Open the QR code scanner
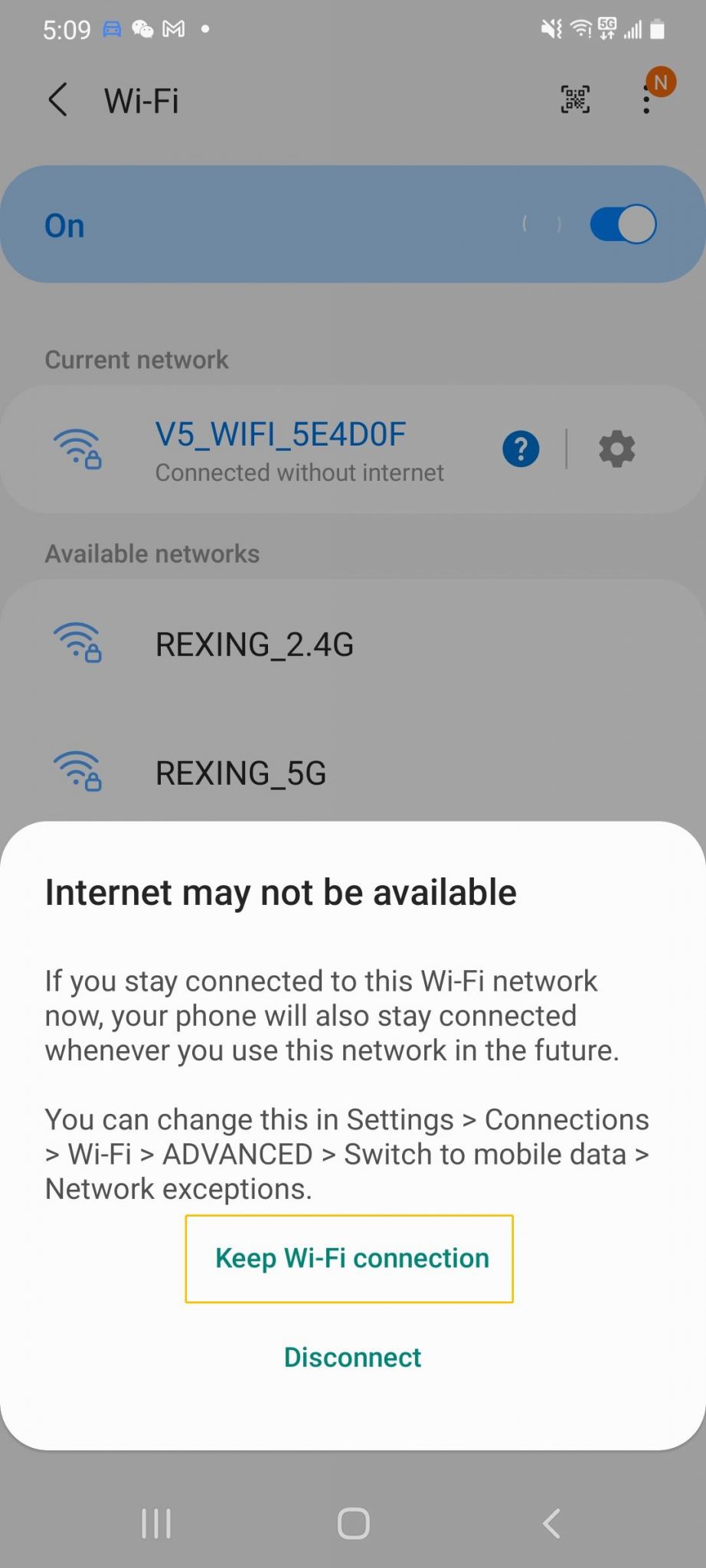 (x=575, y=100)
